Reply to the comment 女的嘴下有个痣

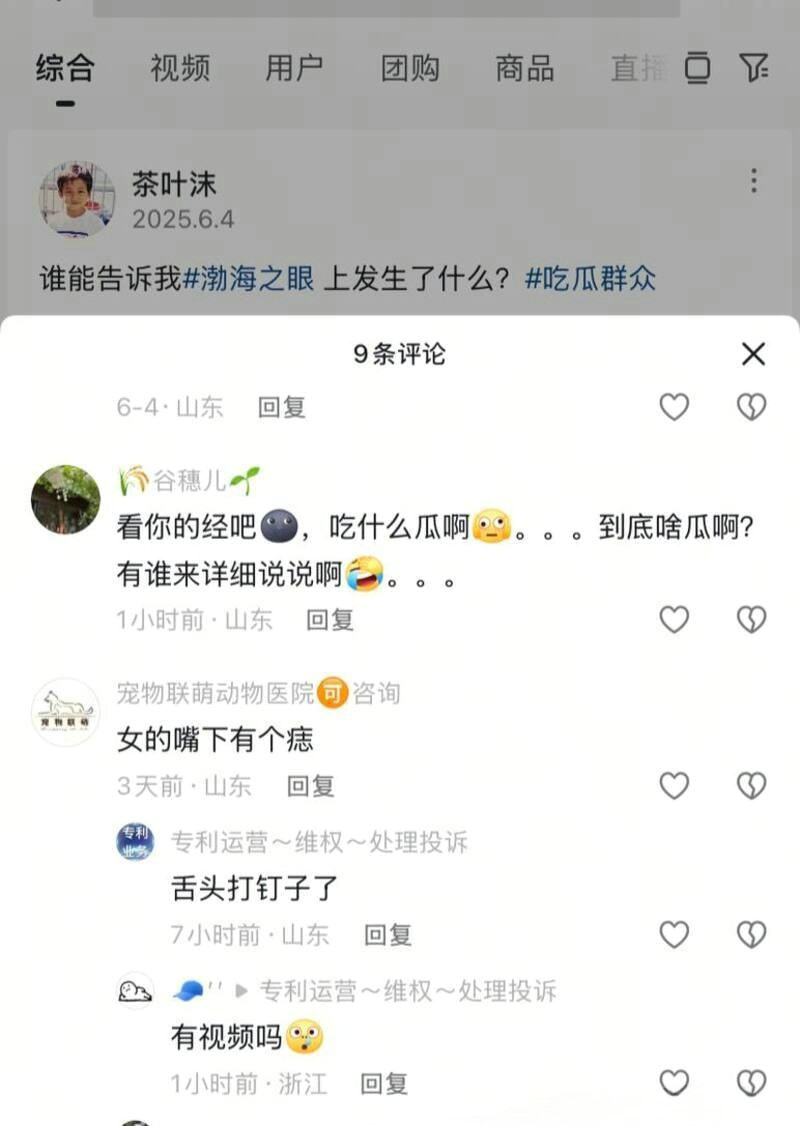[x=310, y=786]
